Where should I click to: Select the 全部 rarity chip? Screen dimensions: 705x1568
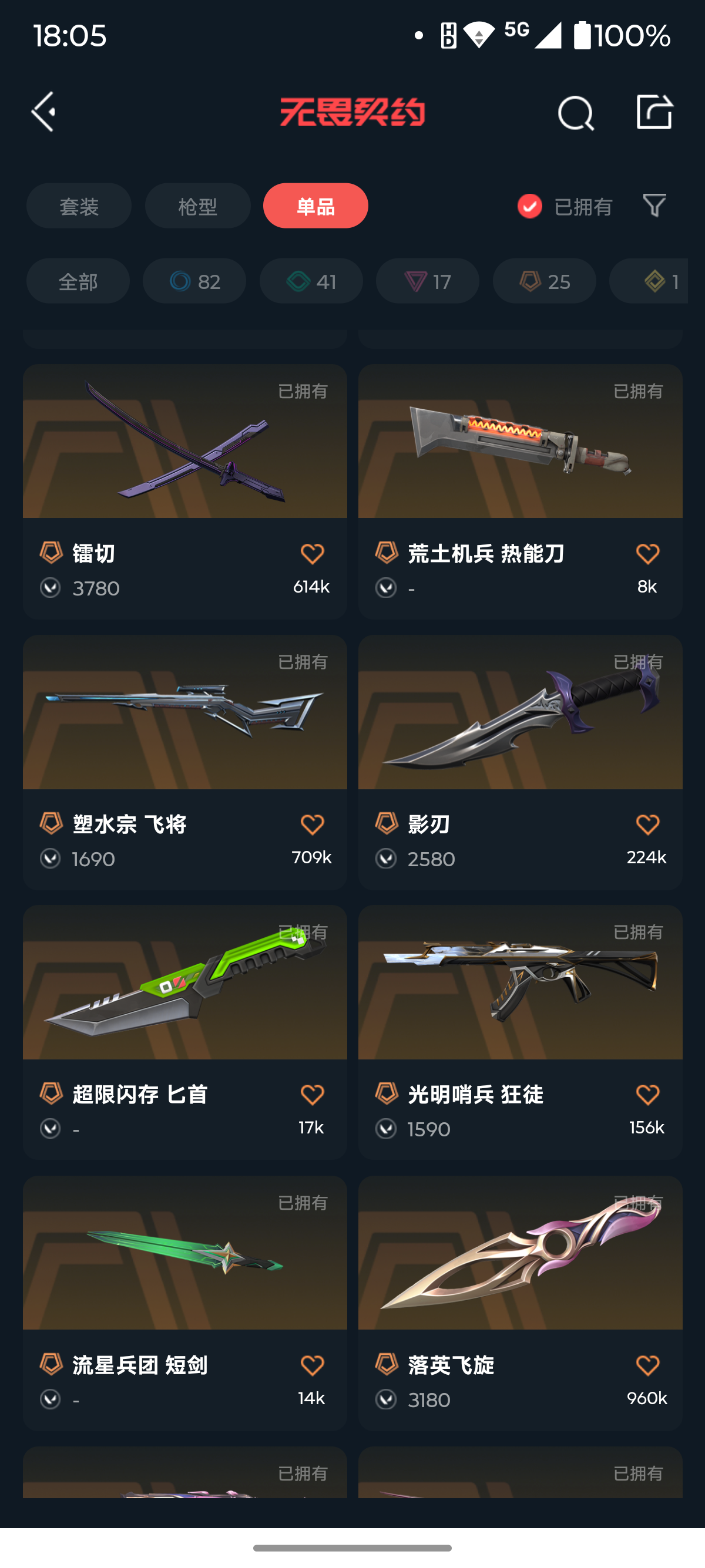tap(78, 282)
